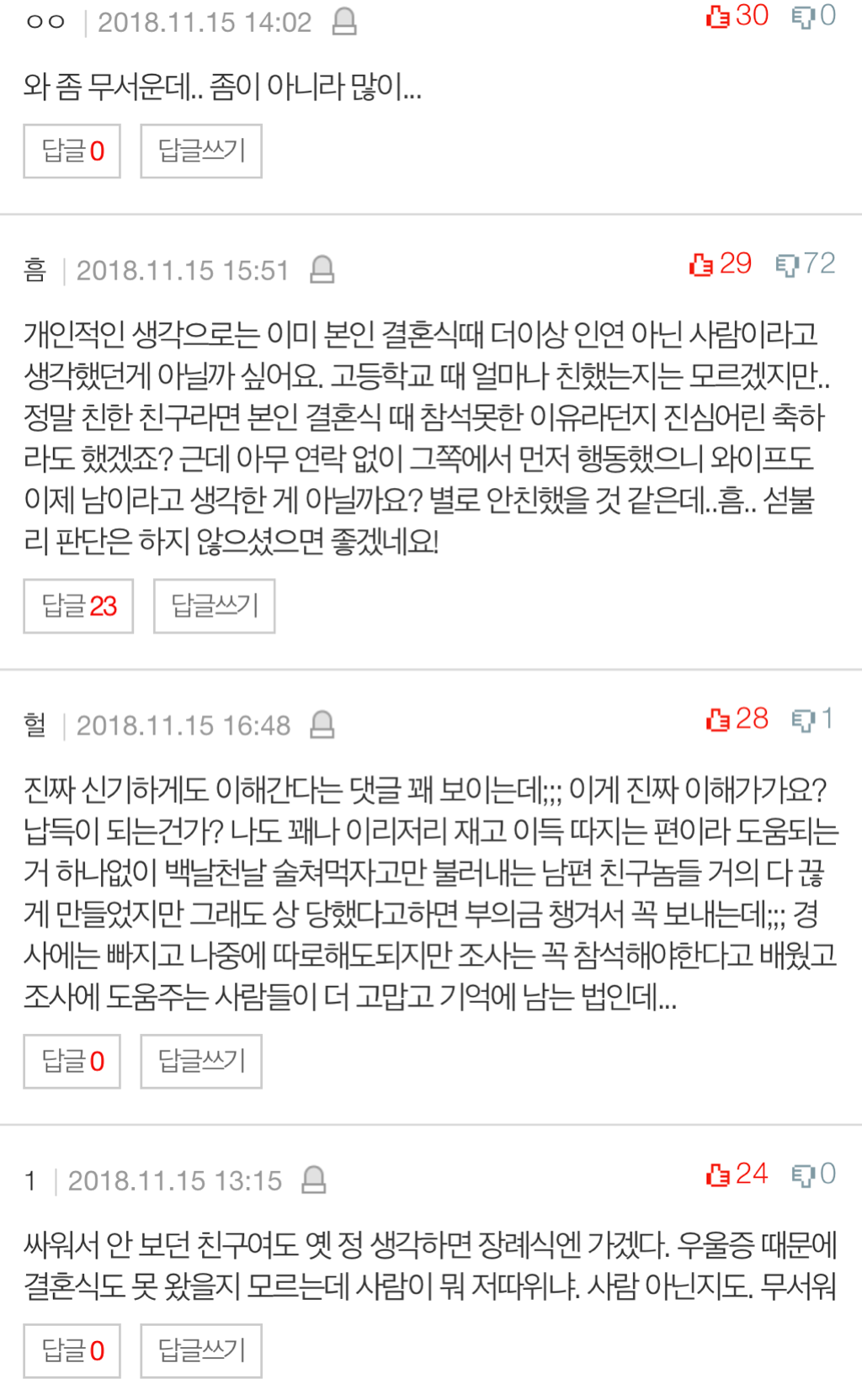
Task: Open 답글 0 under the 13:15 comment
Action: point(72,1350)
